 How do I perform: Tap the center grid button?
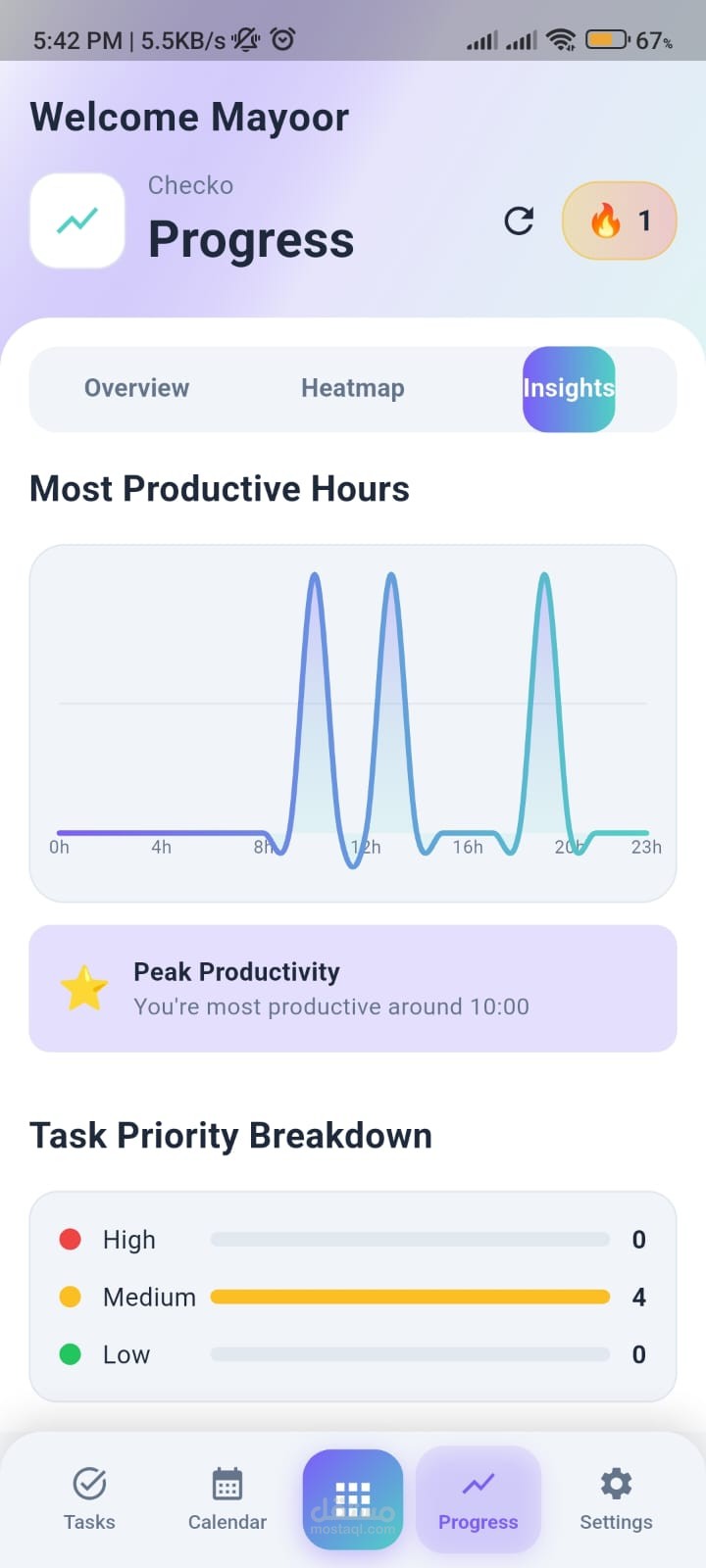tap(353, 1498)
